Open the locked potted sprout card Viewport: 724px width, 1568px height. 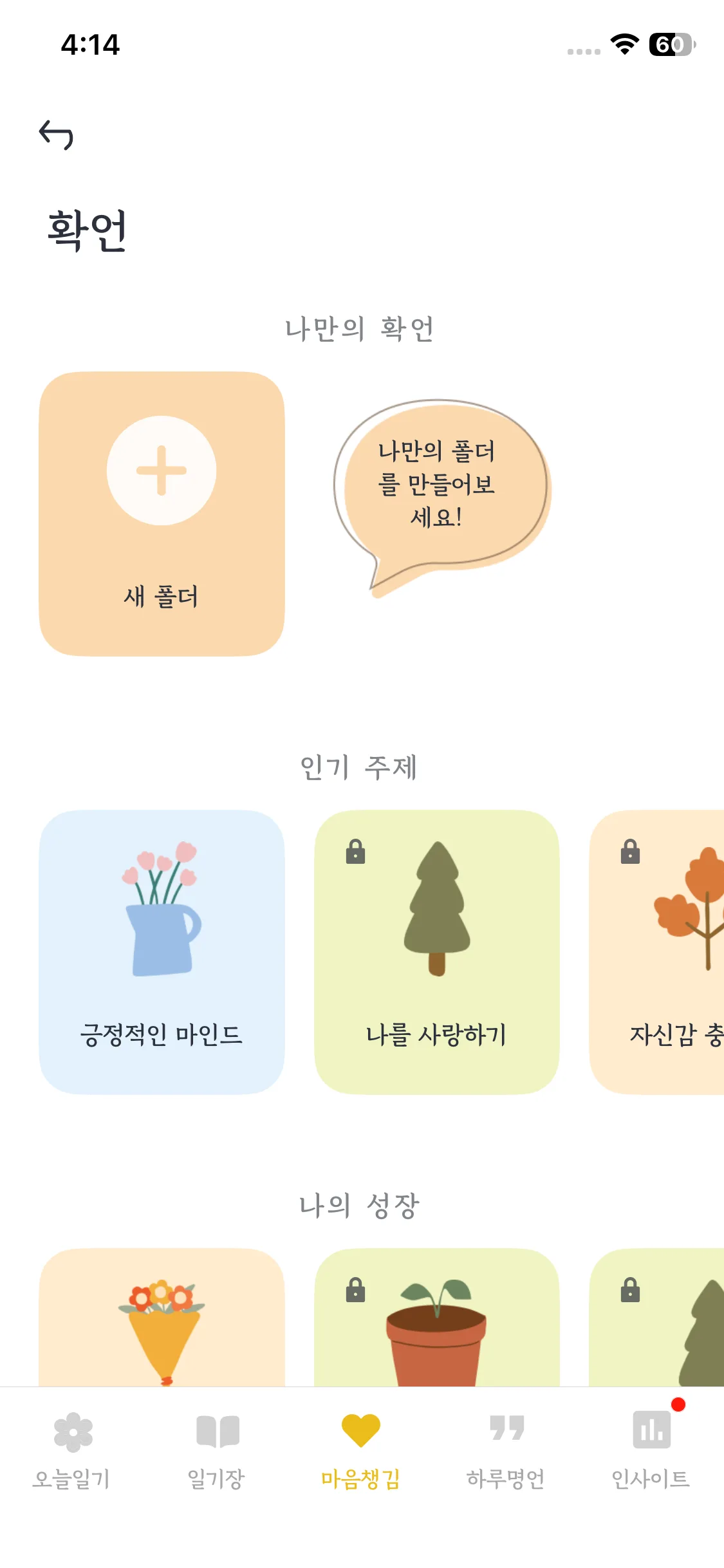(x=437, y=1317)
